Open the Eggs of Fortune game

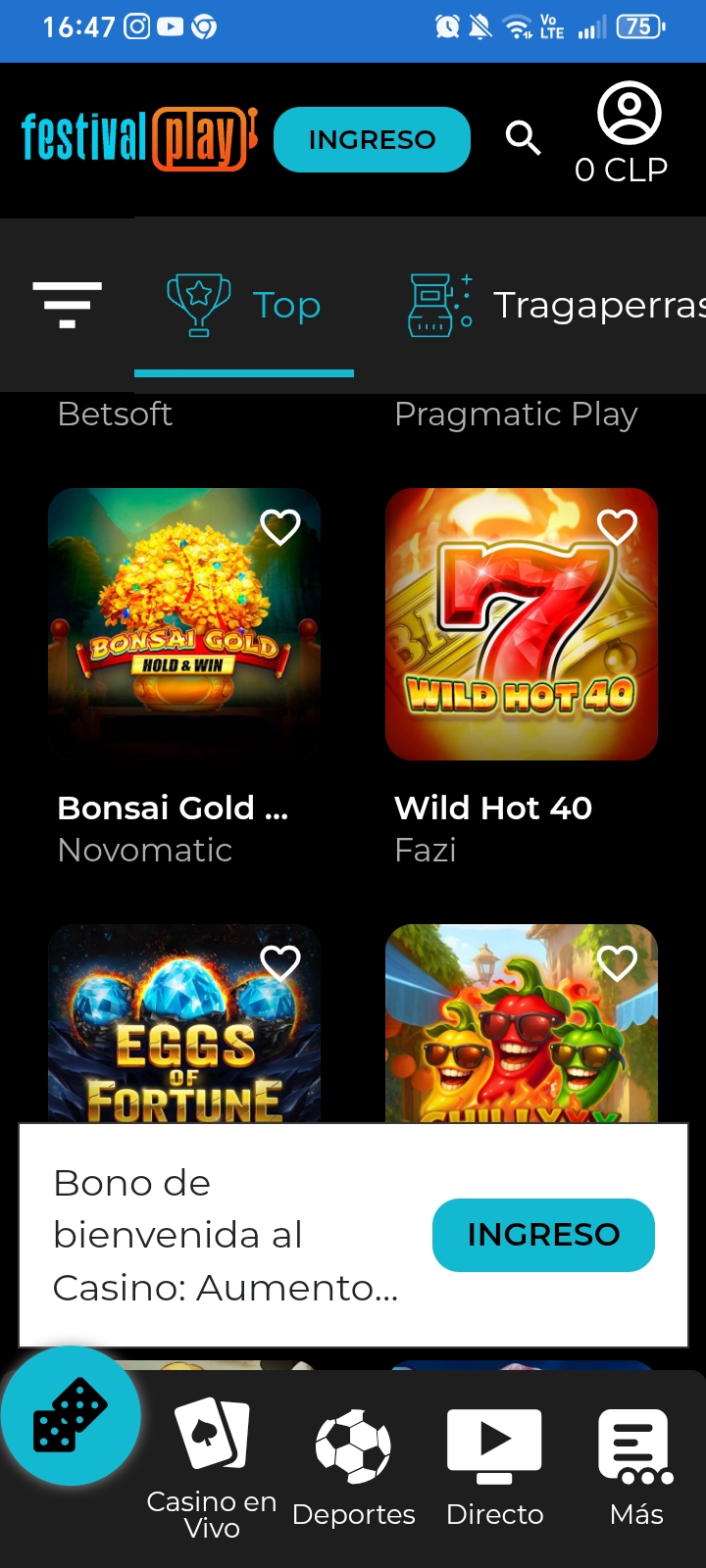[x=184, y=1023]
